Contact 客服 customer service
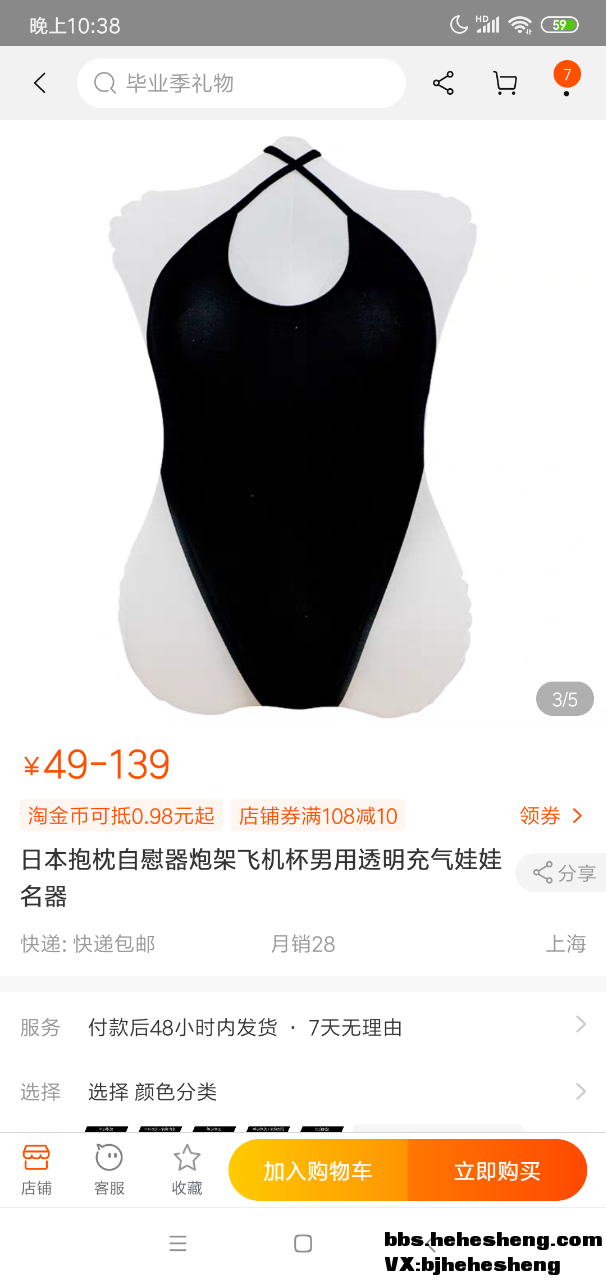The width and height of the screenshot is (606, 1280). [109, 1170]
